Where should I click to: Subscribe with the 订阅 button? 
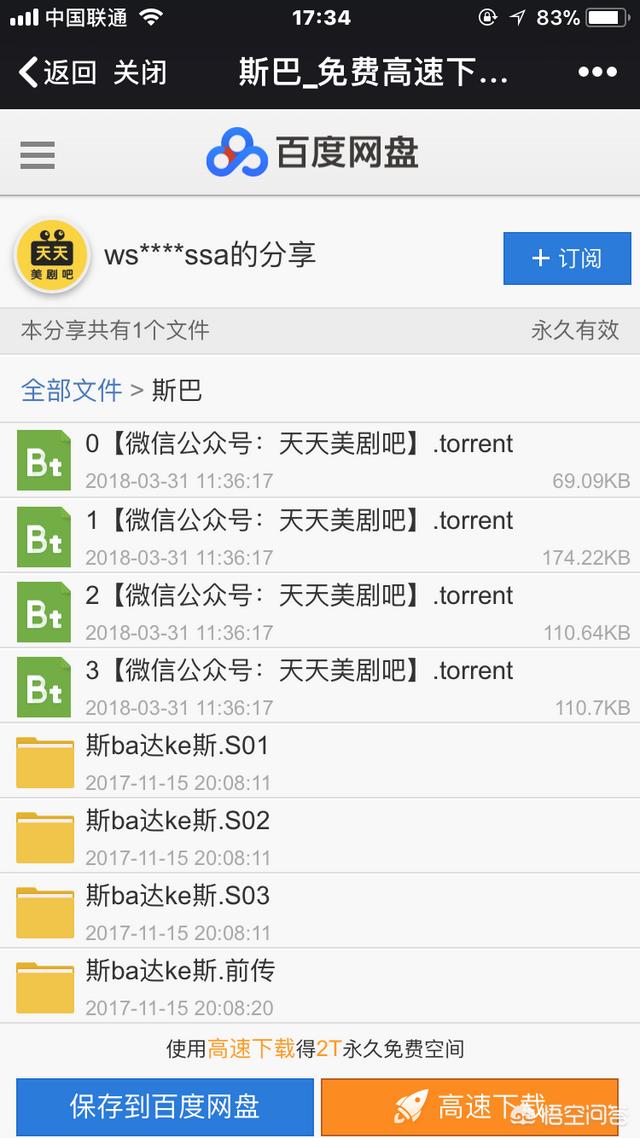(x=567, y=258)
